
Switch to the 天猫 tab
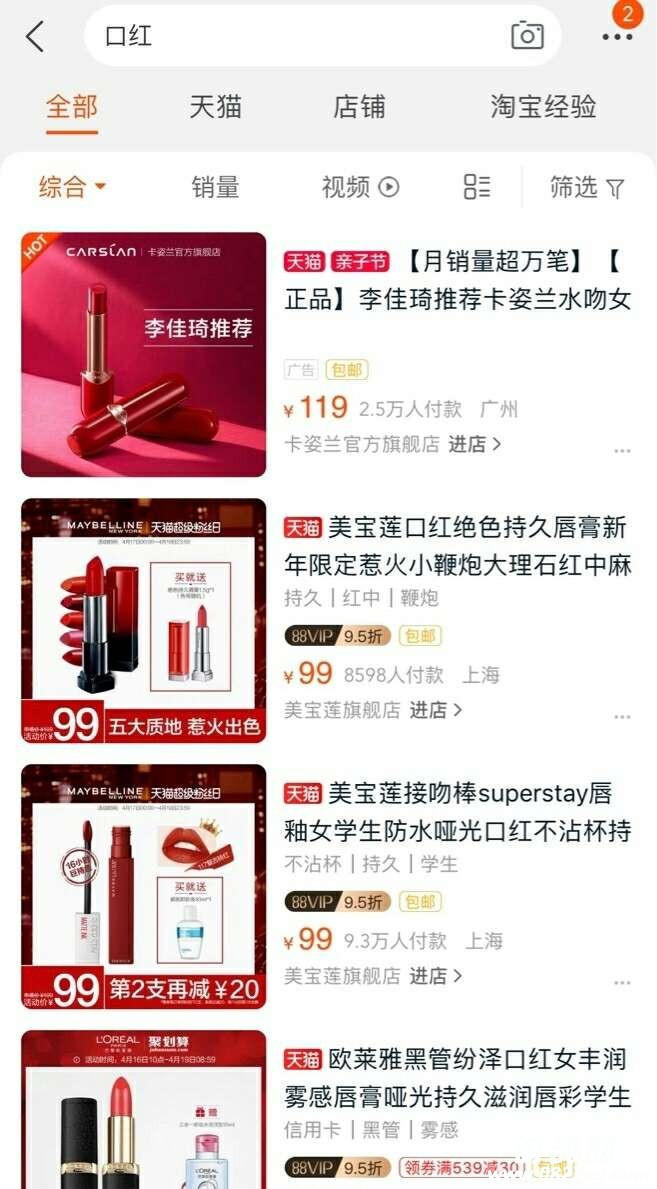(215, 107)
